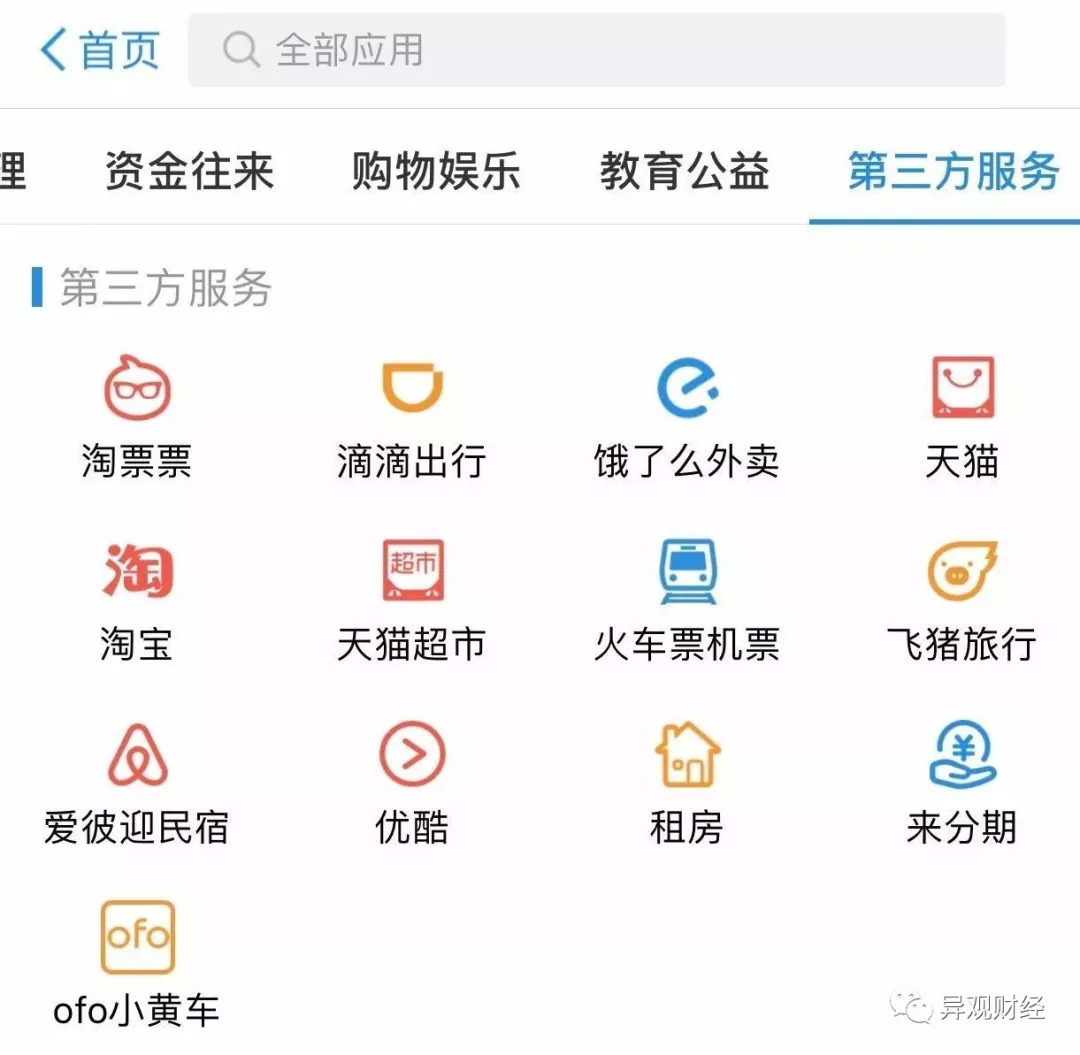
Task: Switch to the 资金往来 tab
Action: [189, 171]
